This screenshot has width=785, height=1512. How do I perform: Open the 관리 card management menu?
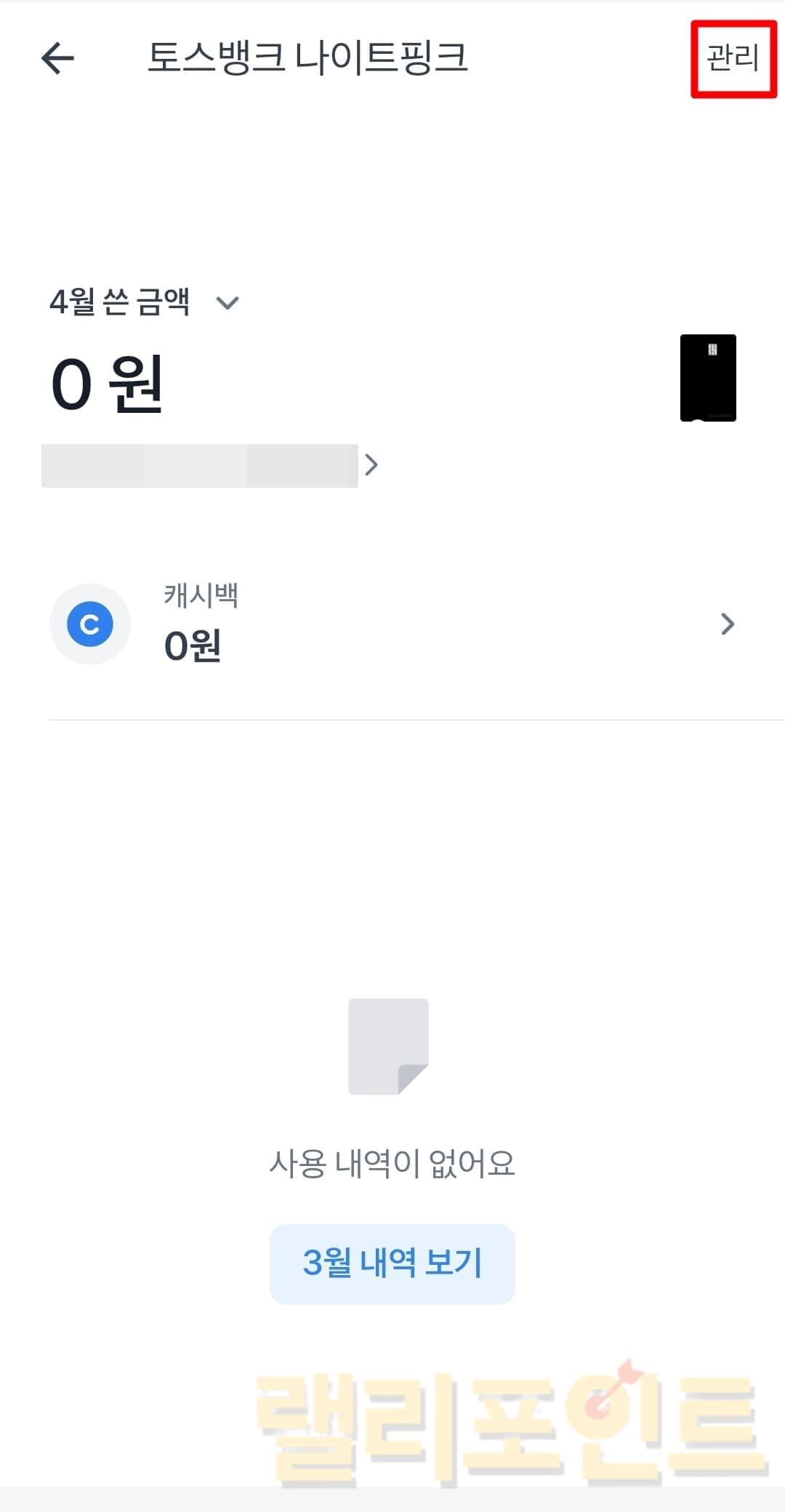click(x=733, y=58)
